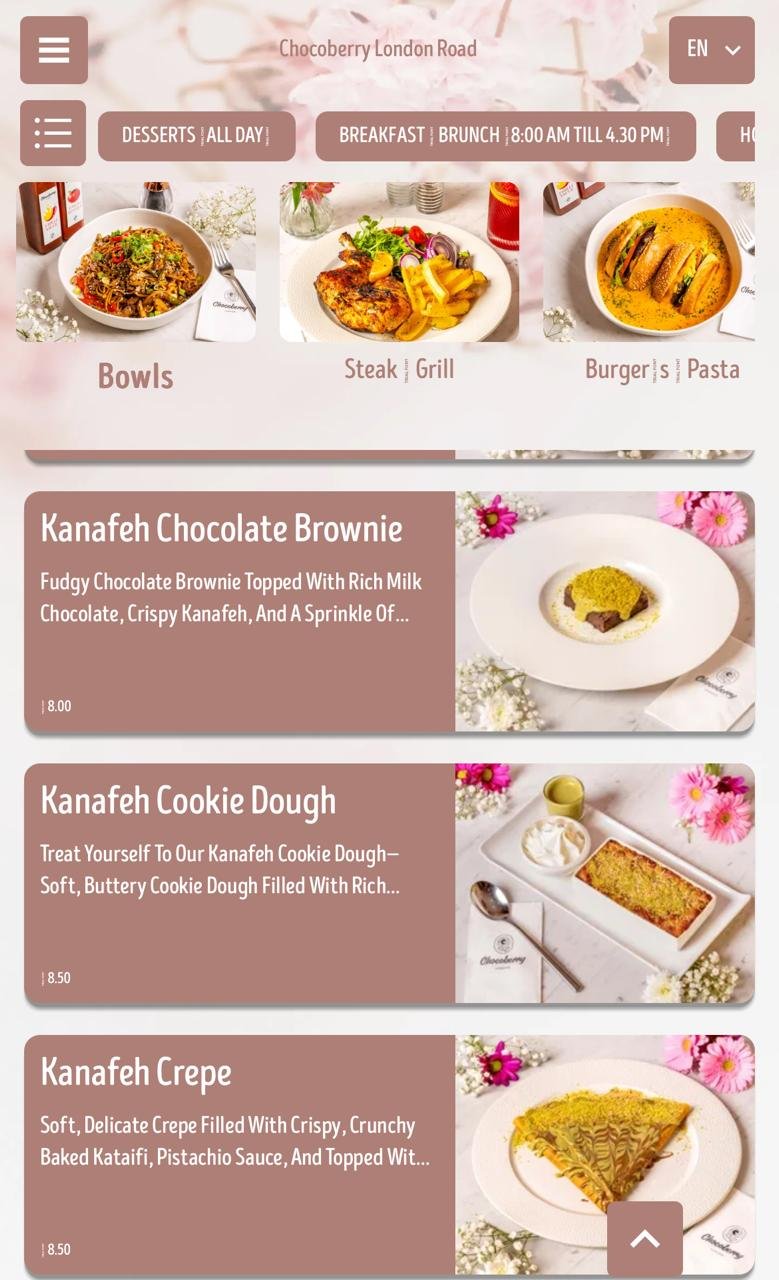View the Kanafeh Crepe item

coord(389,1155)
